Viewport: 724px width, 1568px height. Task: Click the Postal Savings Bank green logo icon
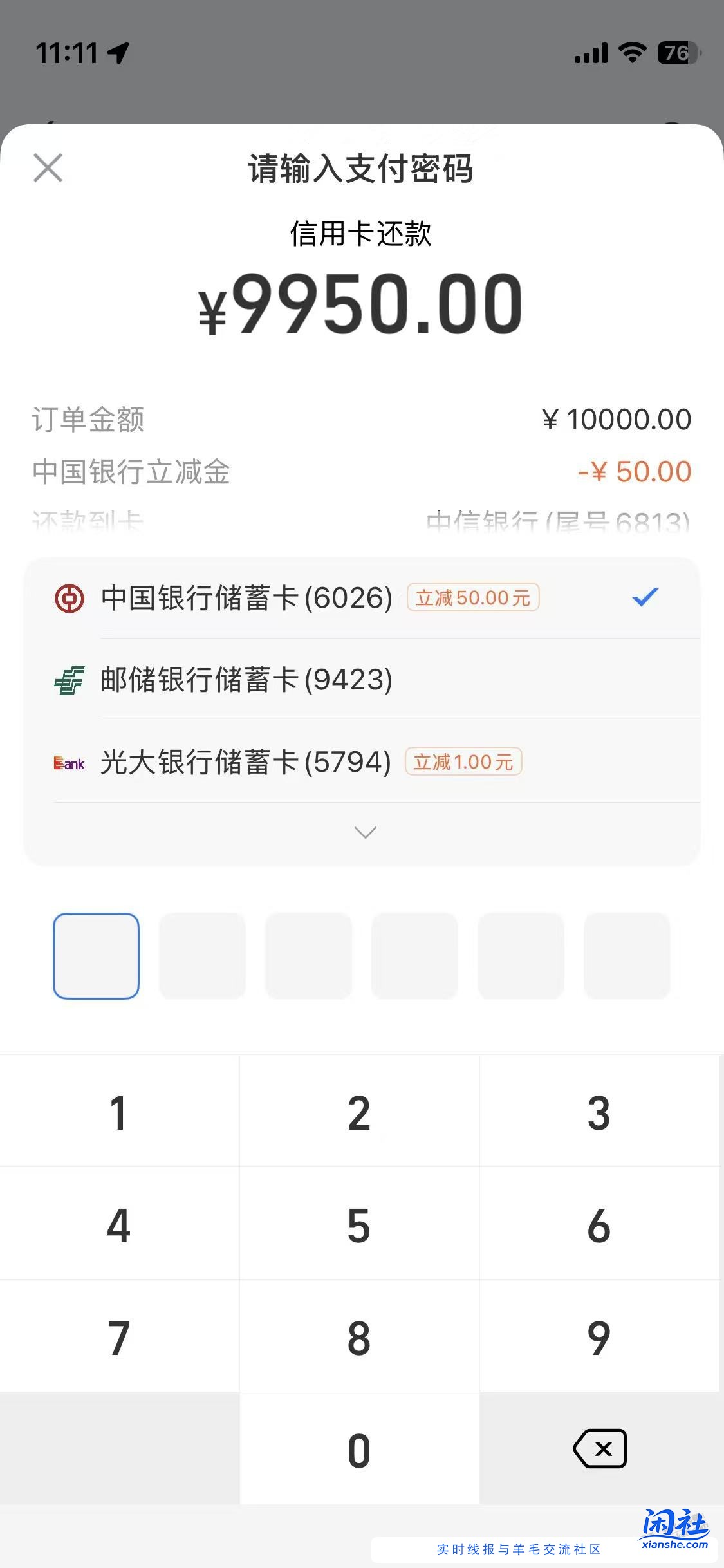coord(69,682)
